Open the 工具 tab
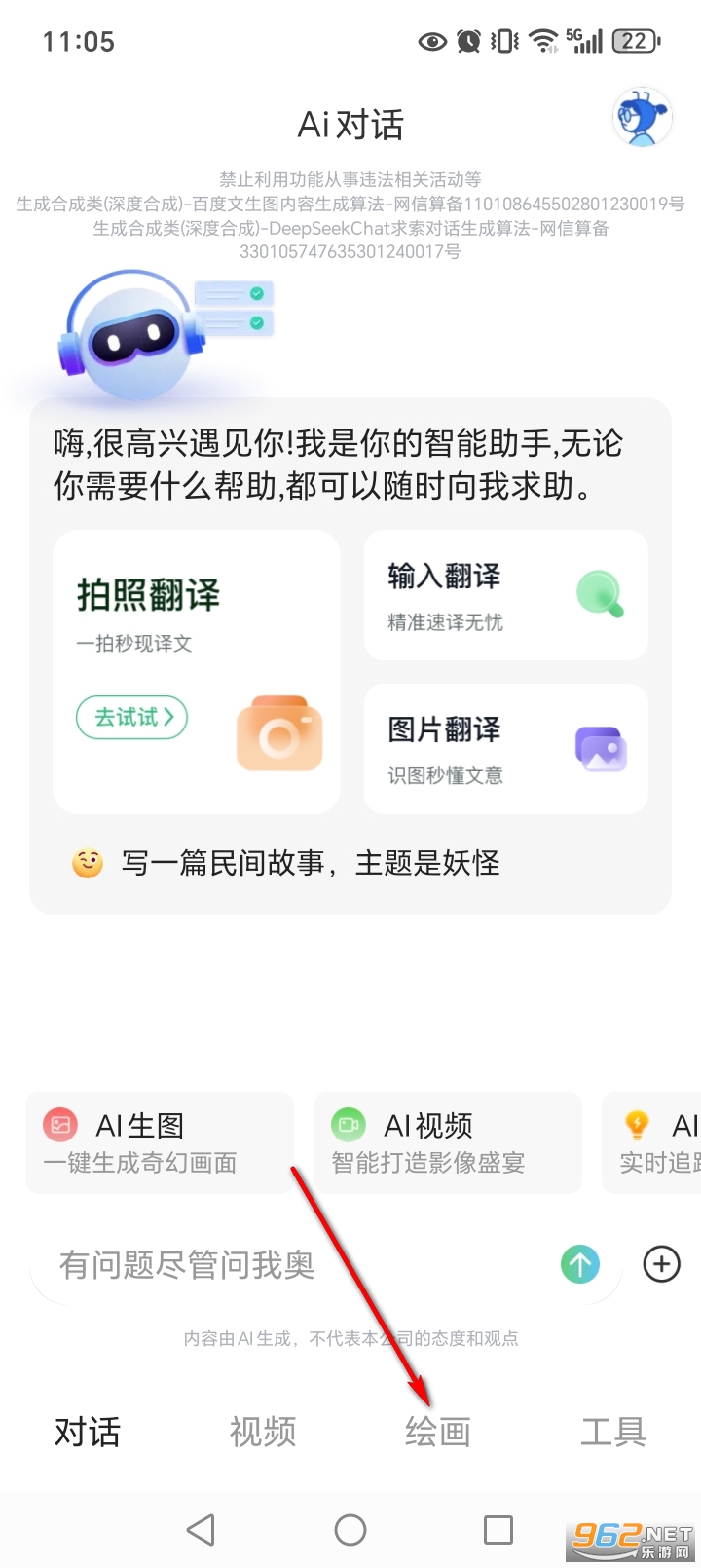 (614, 1431)
